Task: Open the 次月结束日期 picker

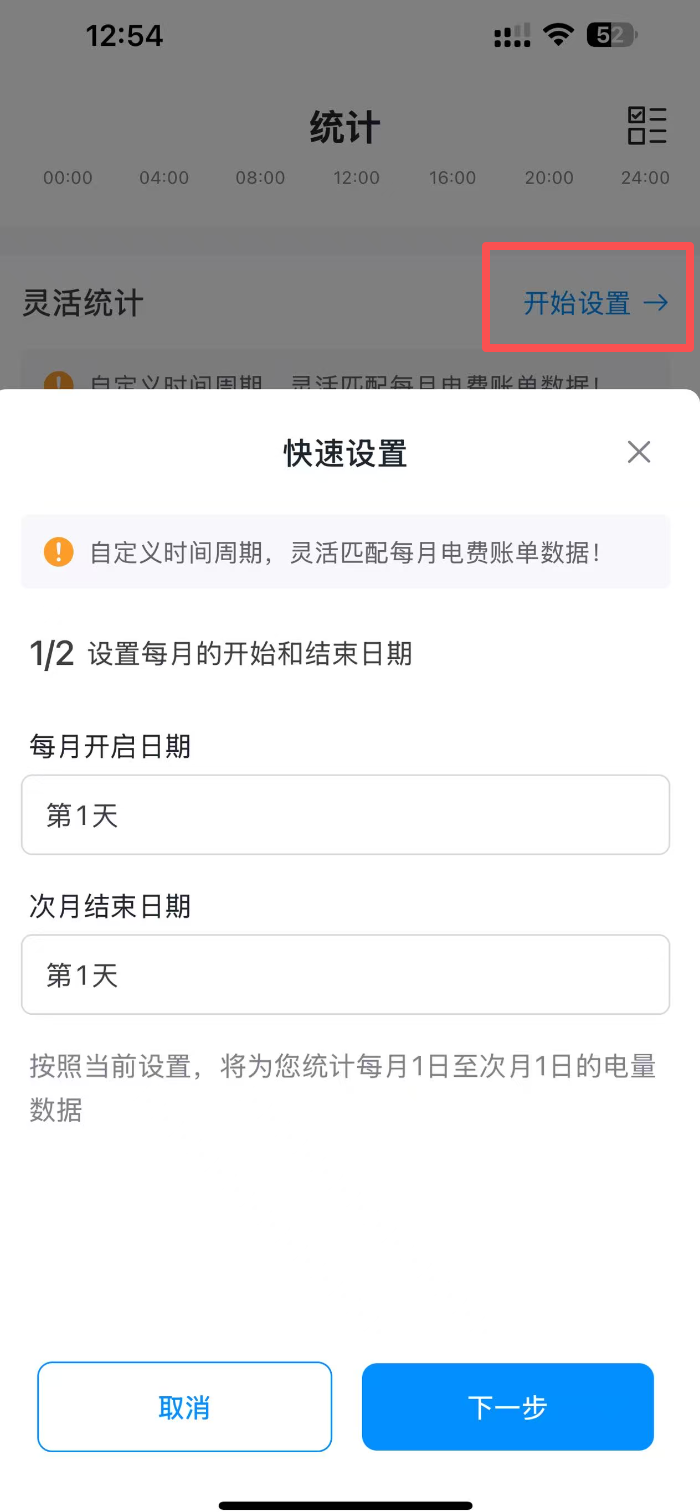Action: click(x=345, y=975)
